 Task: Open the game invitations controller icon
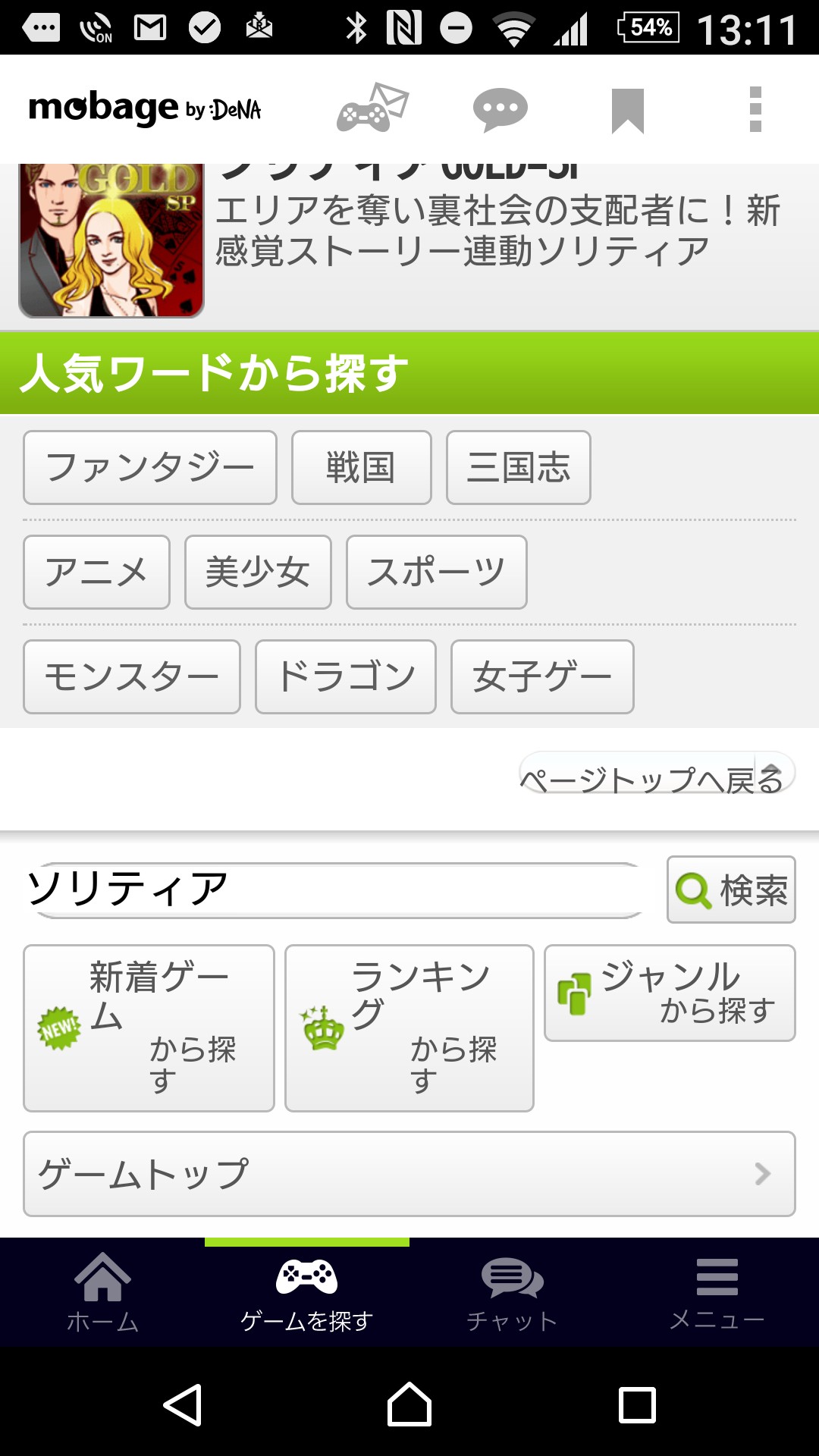pyautogui.click(x=372, y=108)
